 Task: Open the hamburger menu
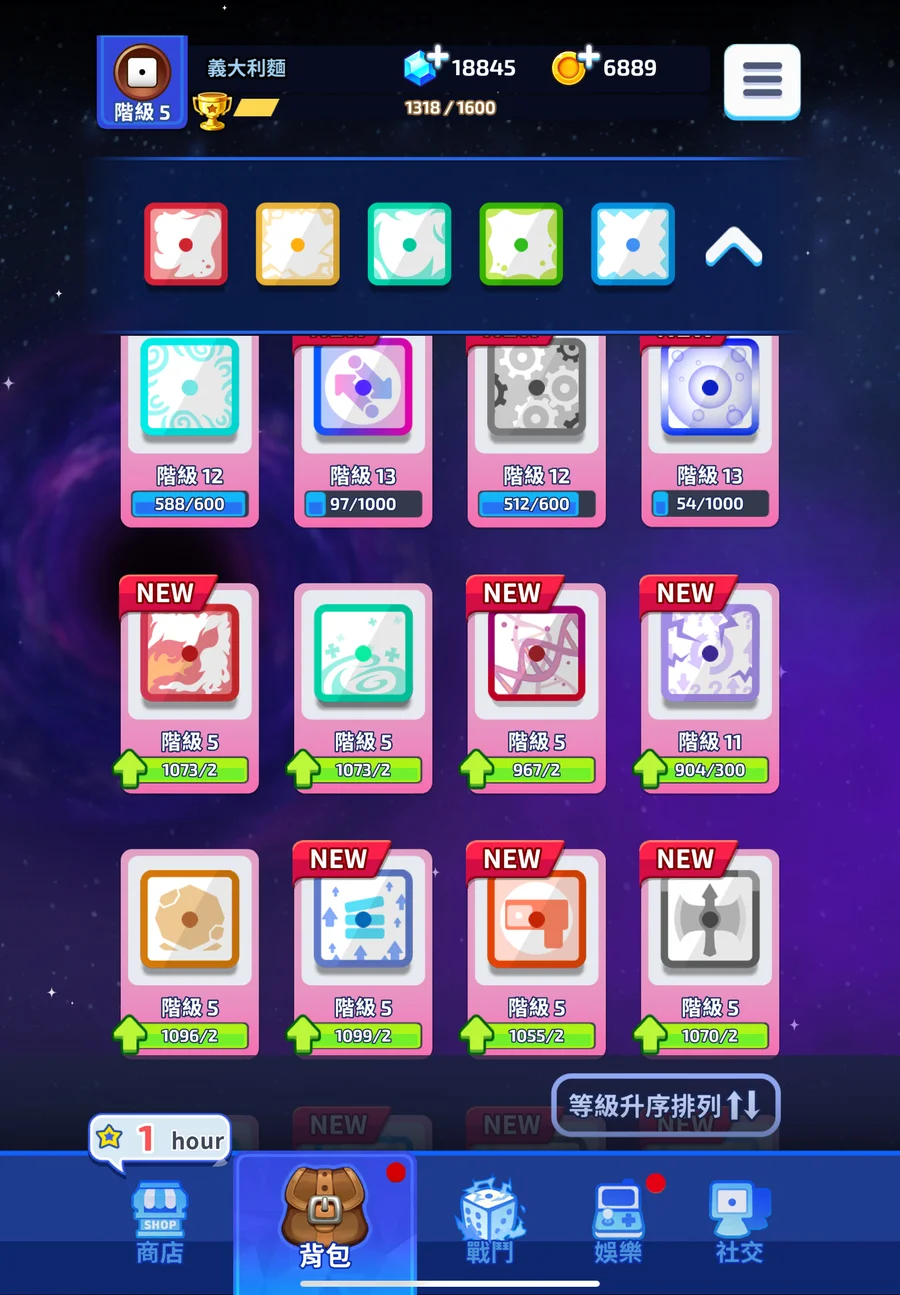coord(762,81)
